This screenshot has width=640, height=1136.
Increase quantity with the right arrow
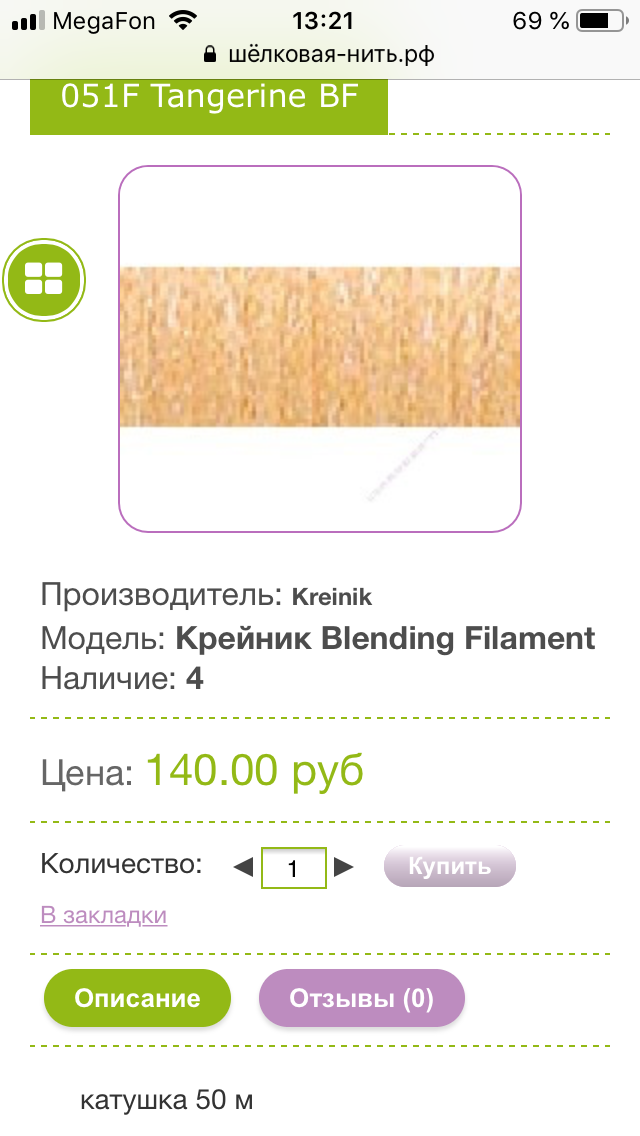pyautogui.click(x=344, y=867)
